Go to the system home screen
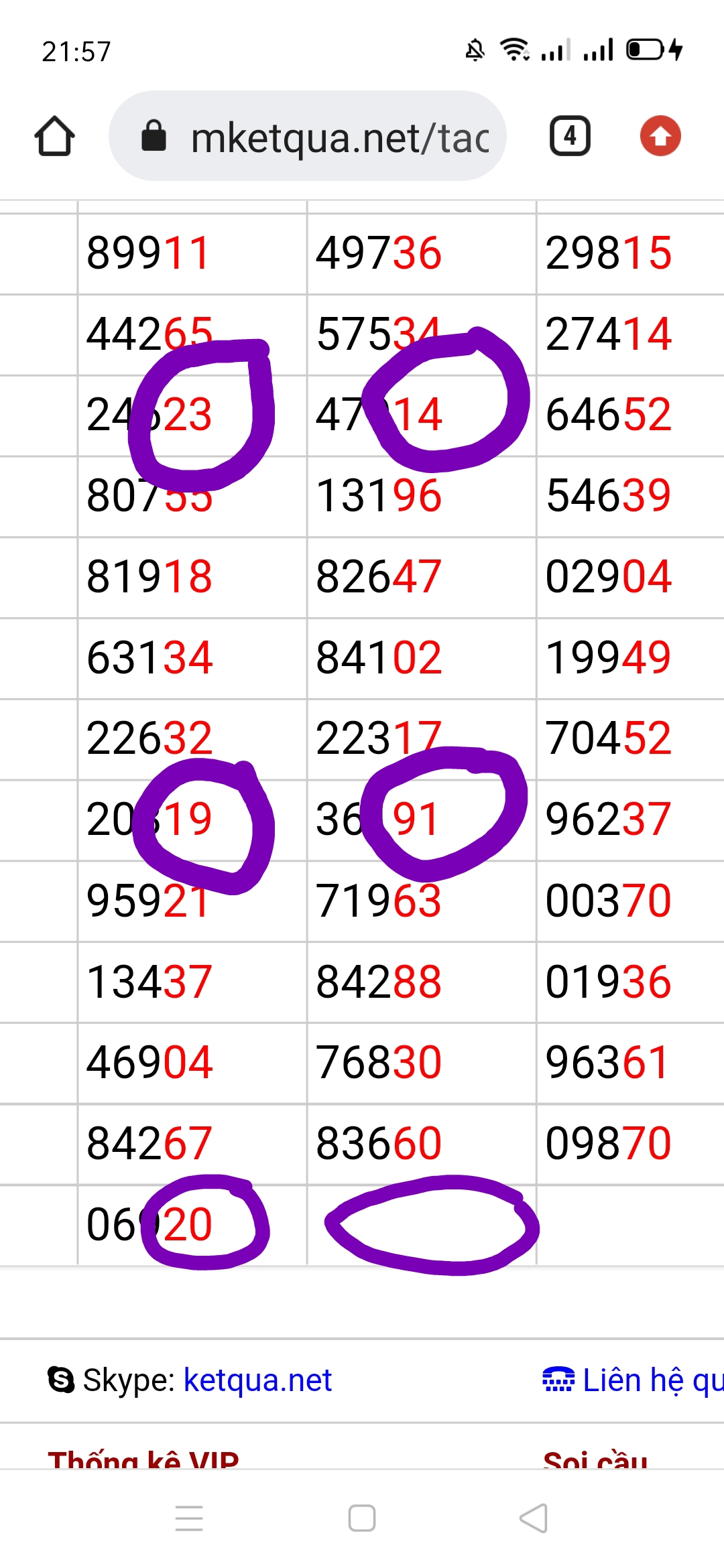 pos(362,1518)
